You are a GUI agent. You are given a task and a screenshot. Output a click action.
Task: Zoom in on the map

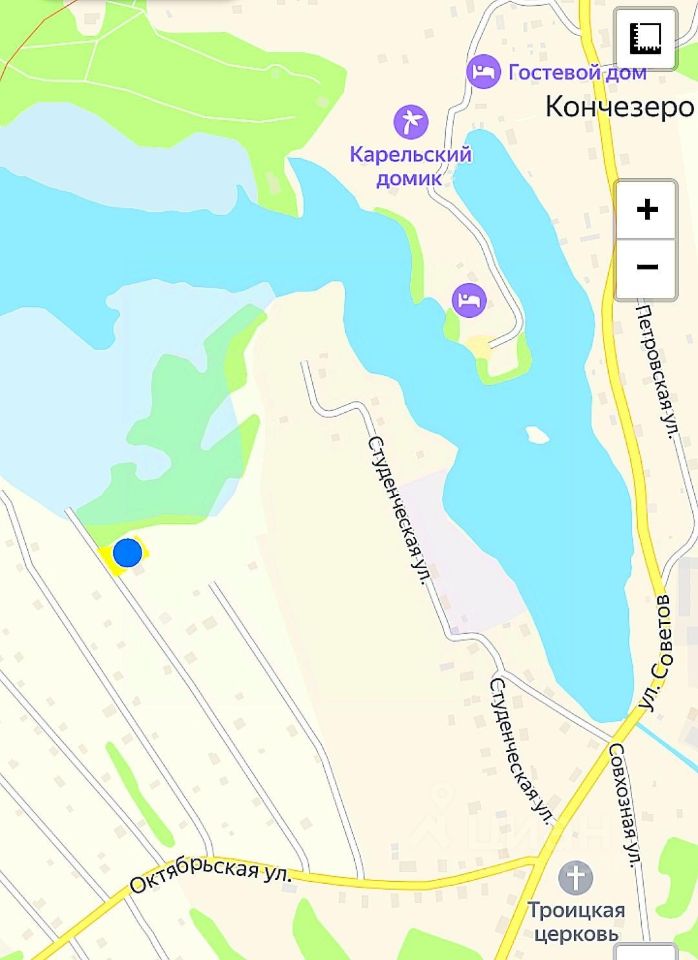point(646,210)
